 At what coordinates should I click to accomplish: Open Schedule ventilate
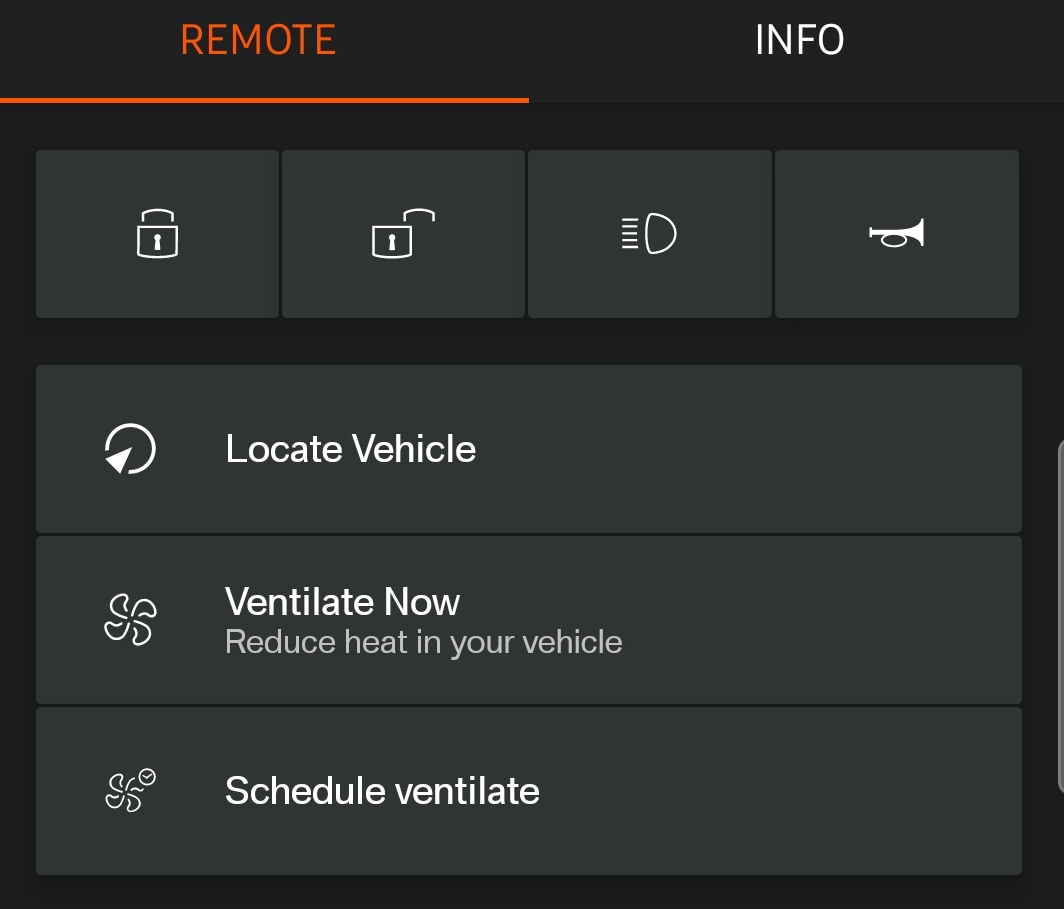click(528, 791)
